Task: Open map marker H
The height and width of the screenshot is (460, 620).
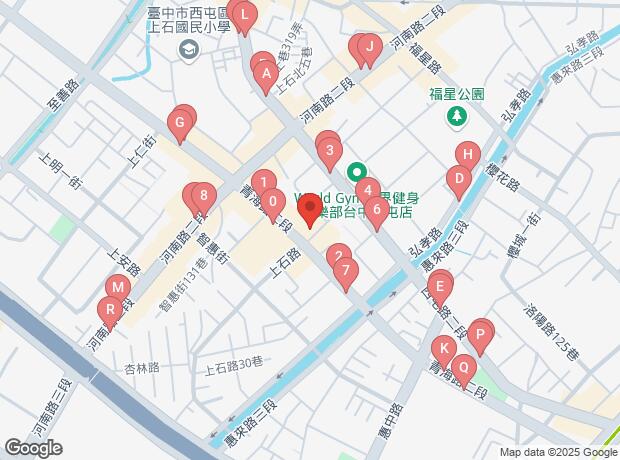Action: [x=467, y=155]
